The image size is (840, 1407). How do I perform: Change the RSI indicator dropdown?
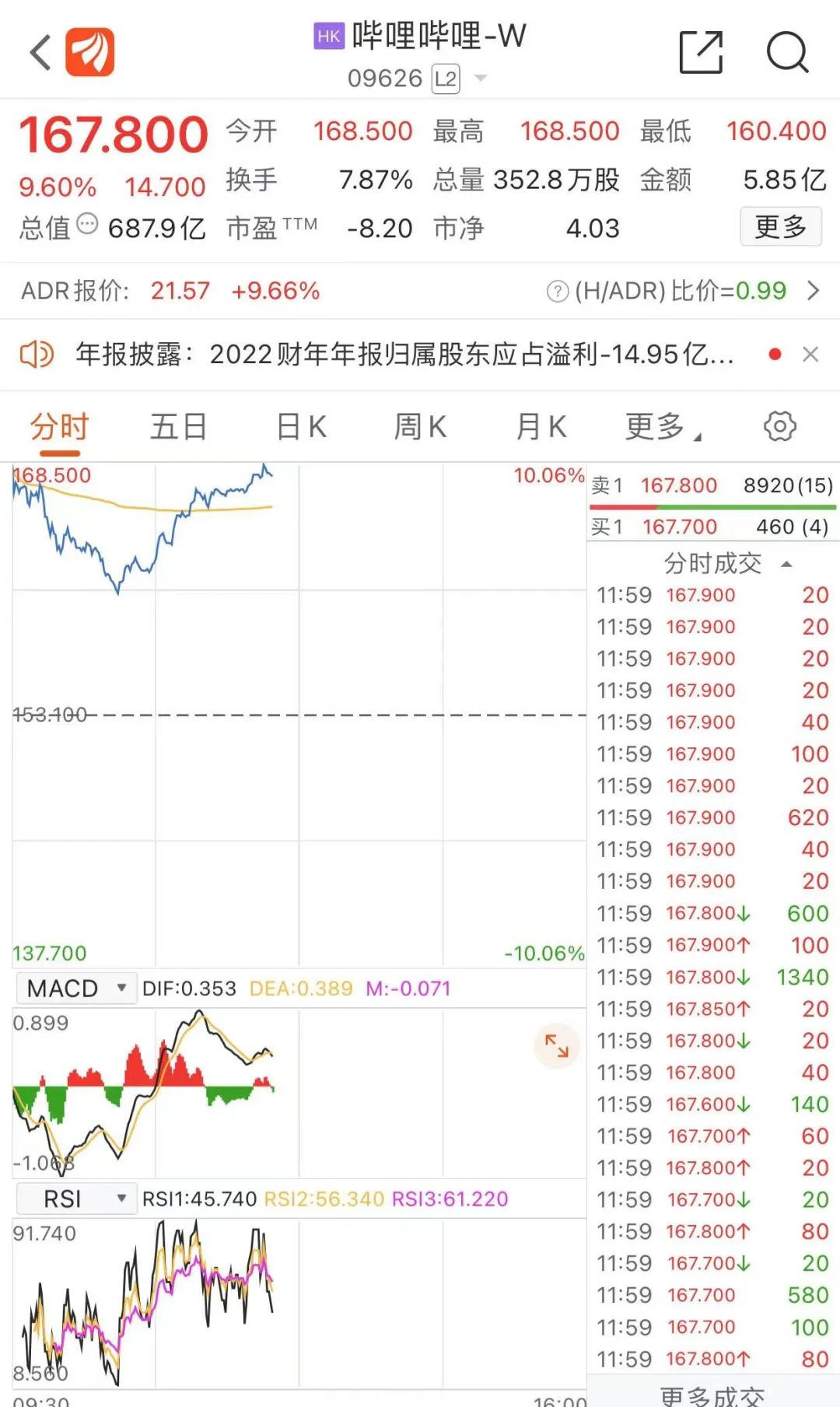(76, 1199)
